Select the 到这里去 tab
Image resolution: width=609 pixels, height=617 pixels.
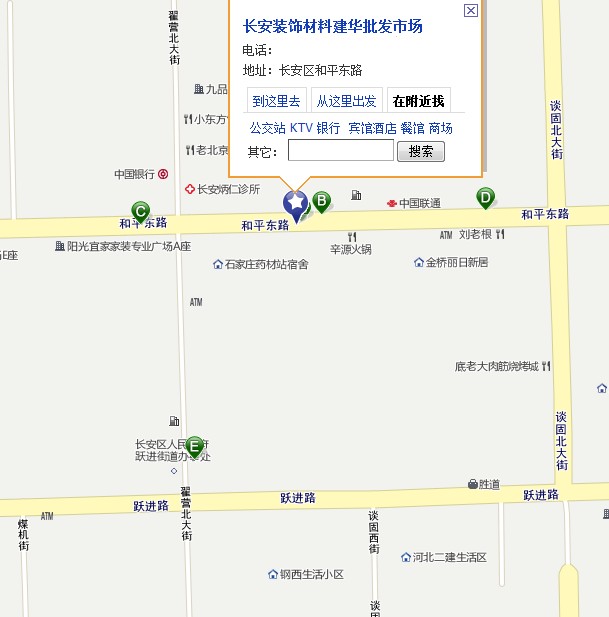pyautogui.click(x=276, y=101)
